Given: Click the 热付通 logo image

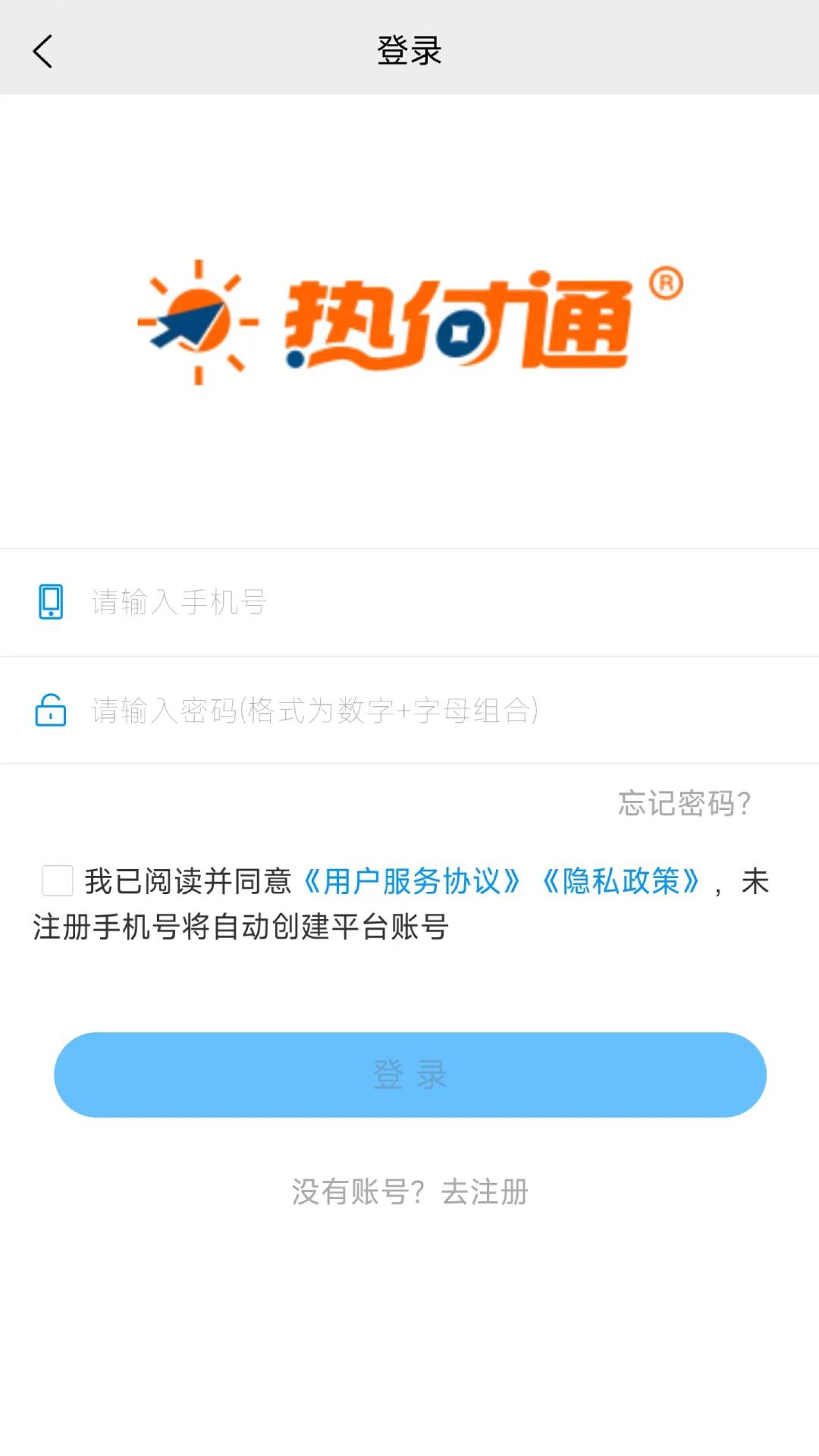Looking at the screenshot, I should tap(409, 322).
